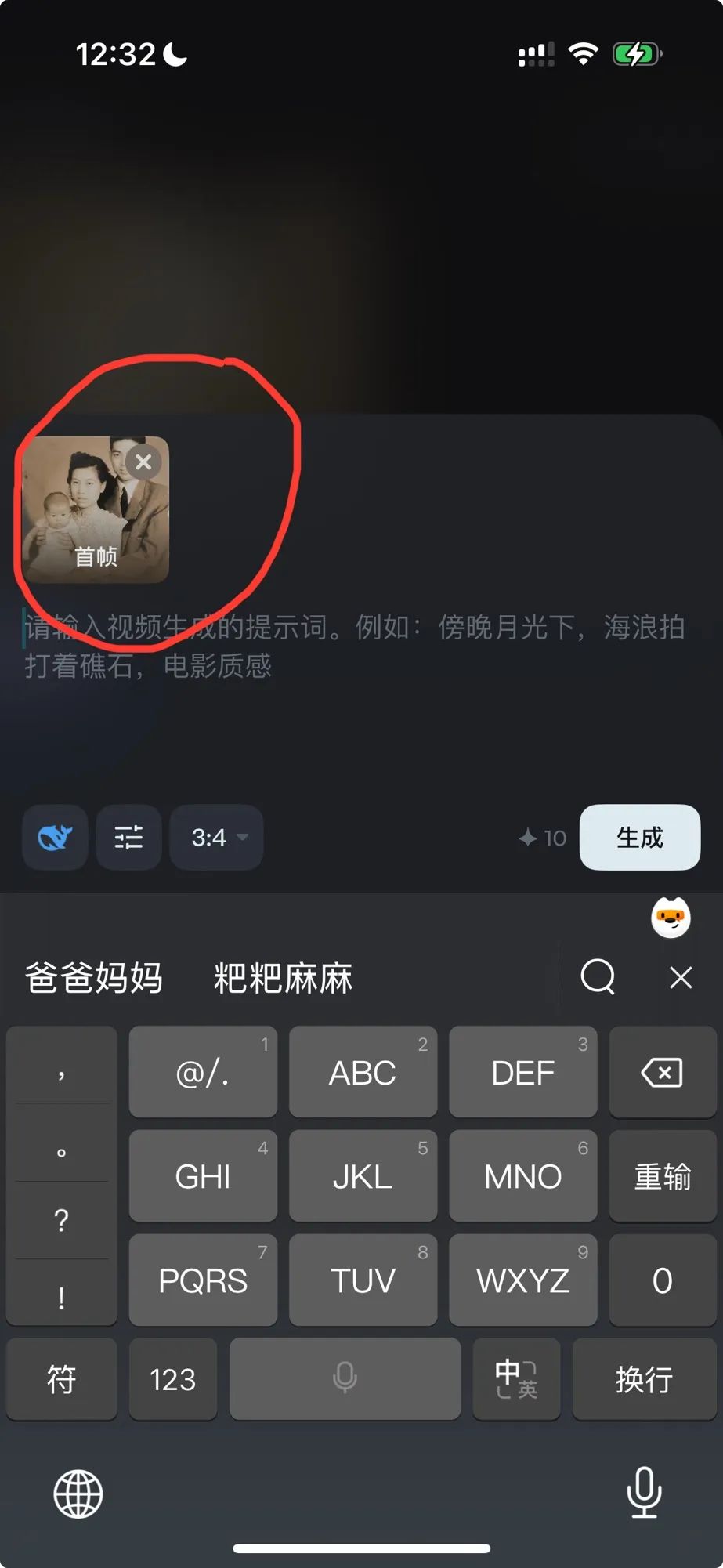Tap the 生成 generate button
Screen dimensions: 723x1568
click(639, 837)
